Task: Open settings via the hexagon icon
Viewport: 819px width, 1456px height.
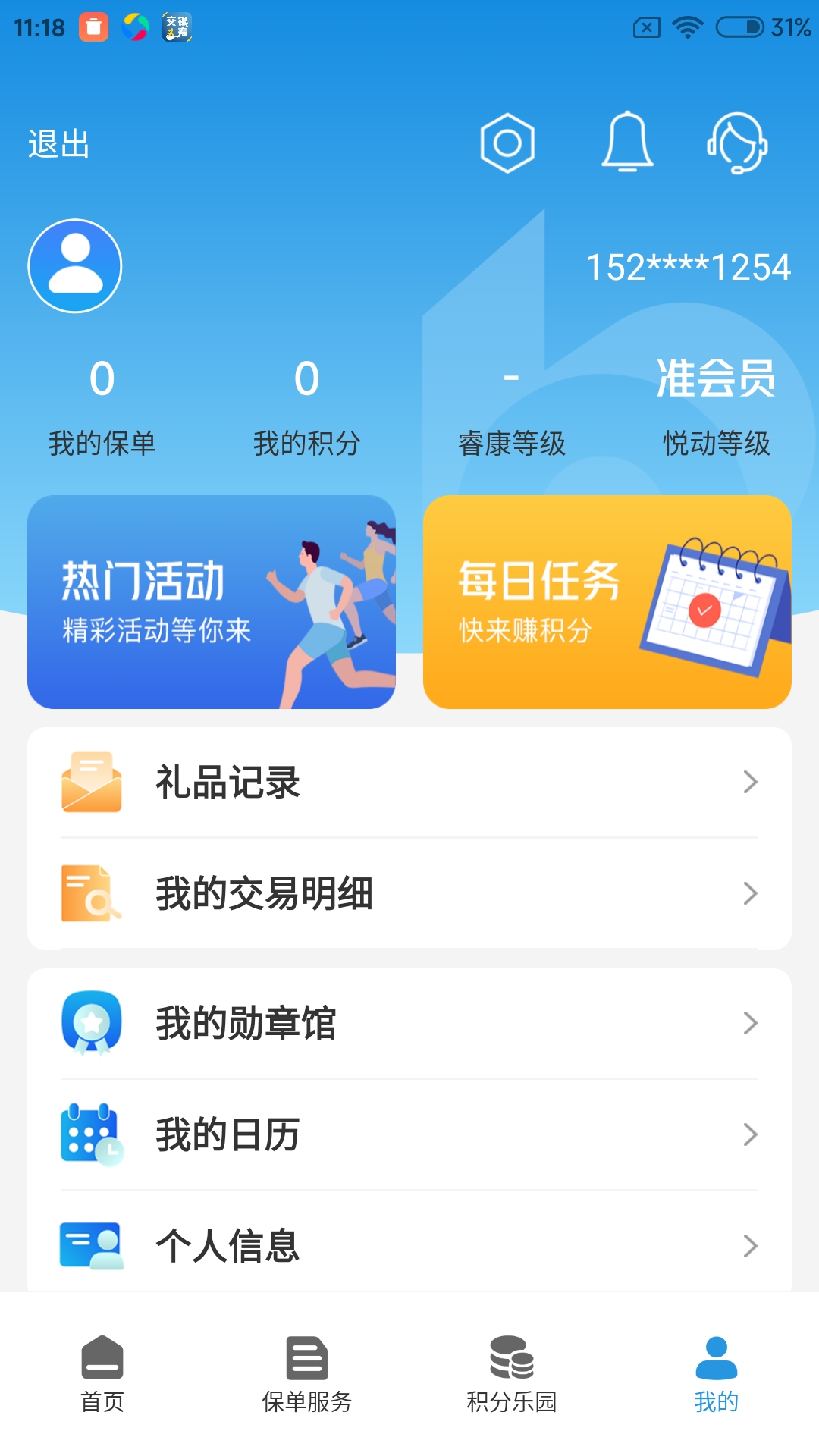Action: tap(507, 143)
